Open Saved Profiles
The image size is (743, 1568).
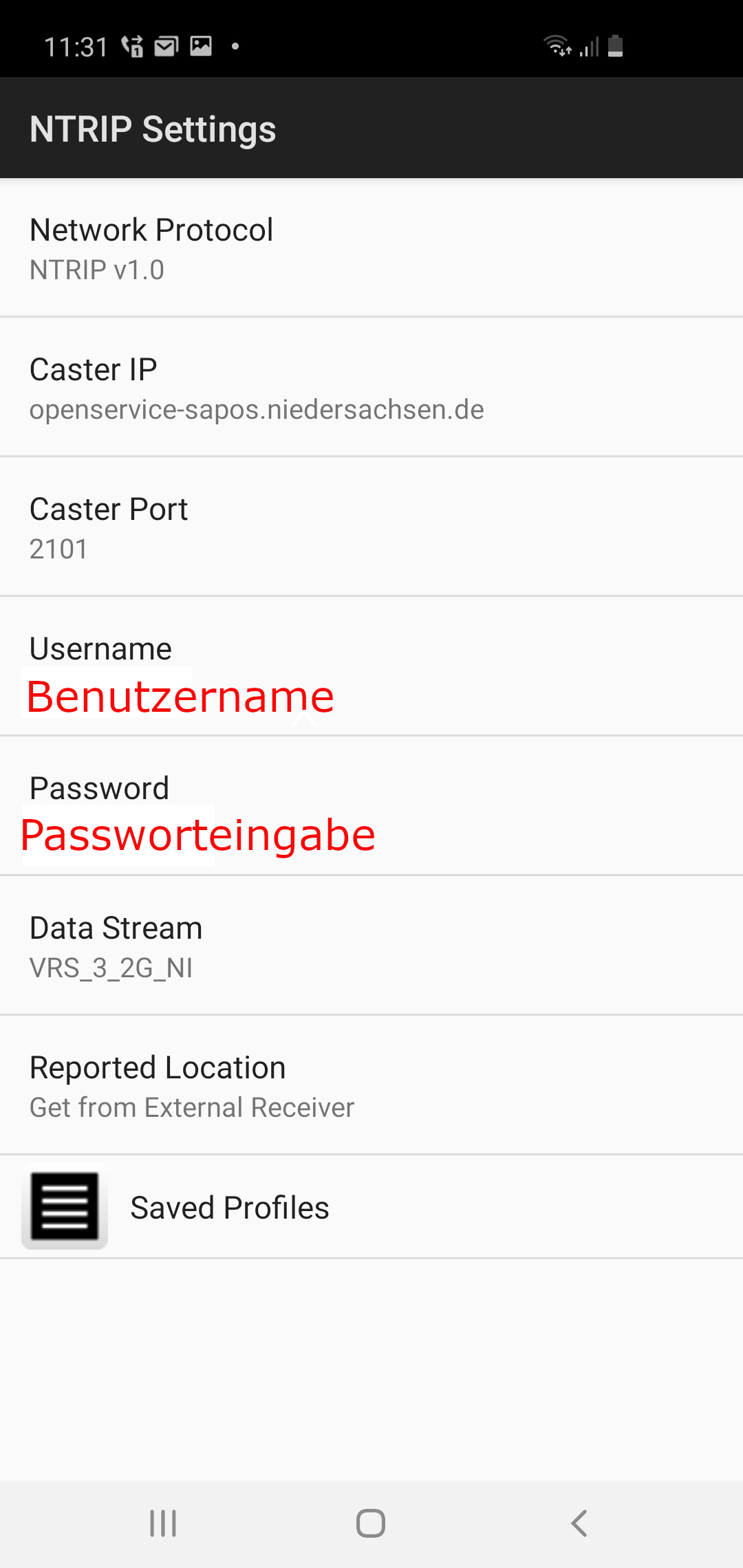(371, 1207)
